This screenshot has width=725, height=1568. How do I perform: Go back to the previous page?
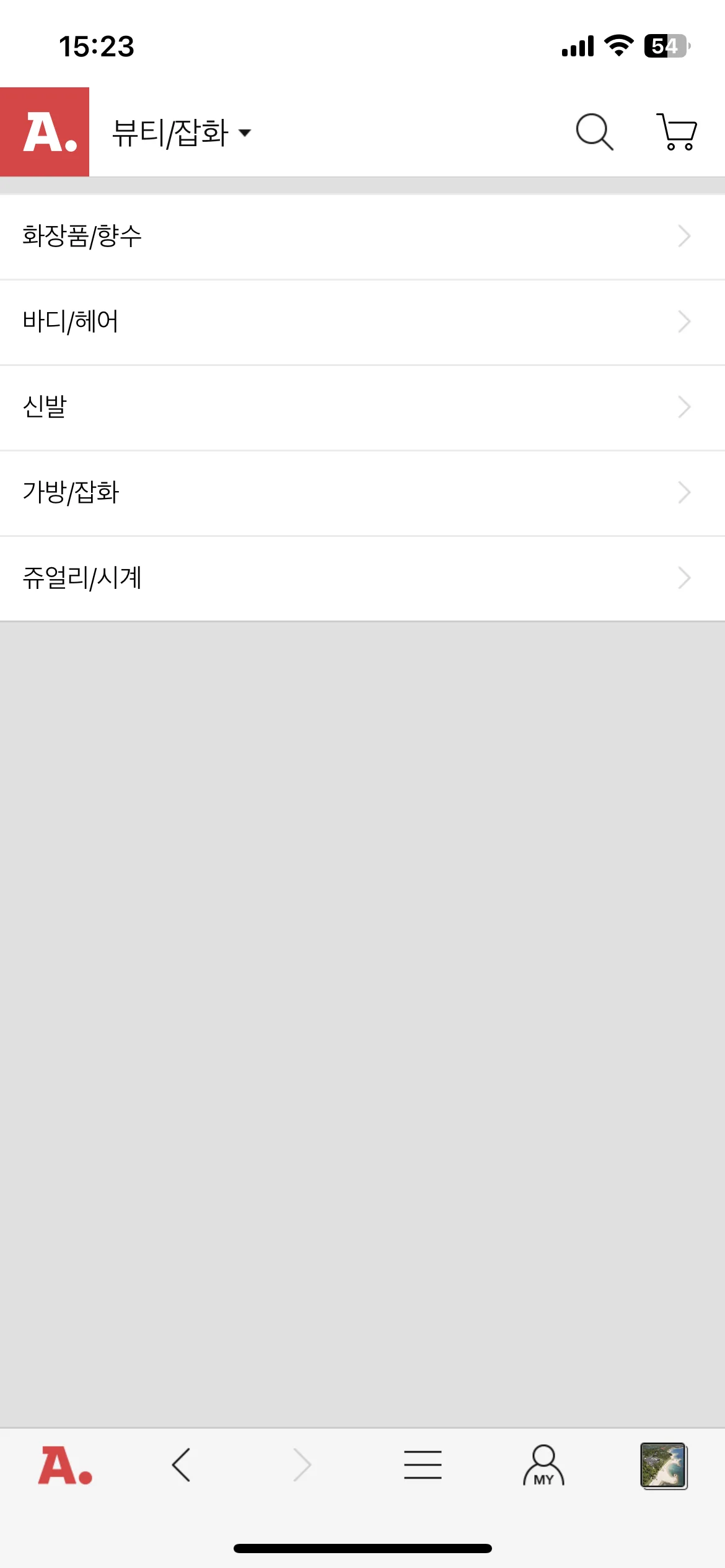[x=181, y=1465]
